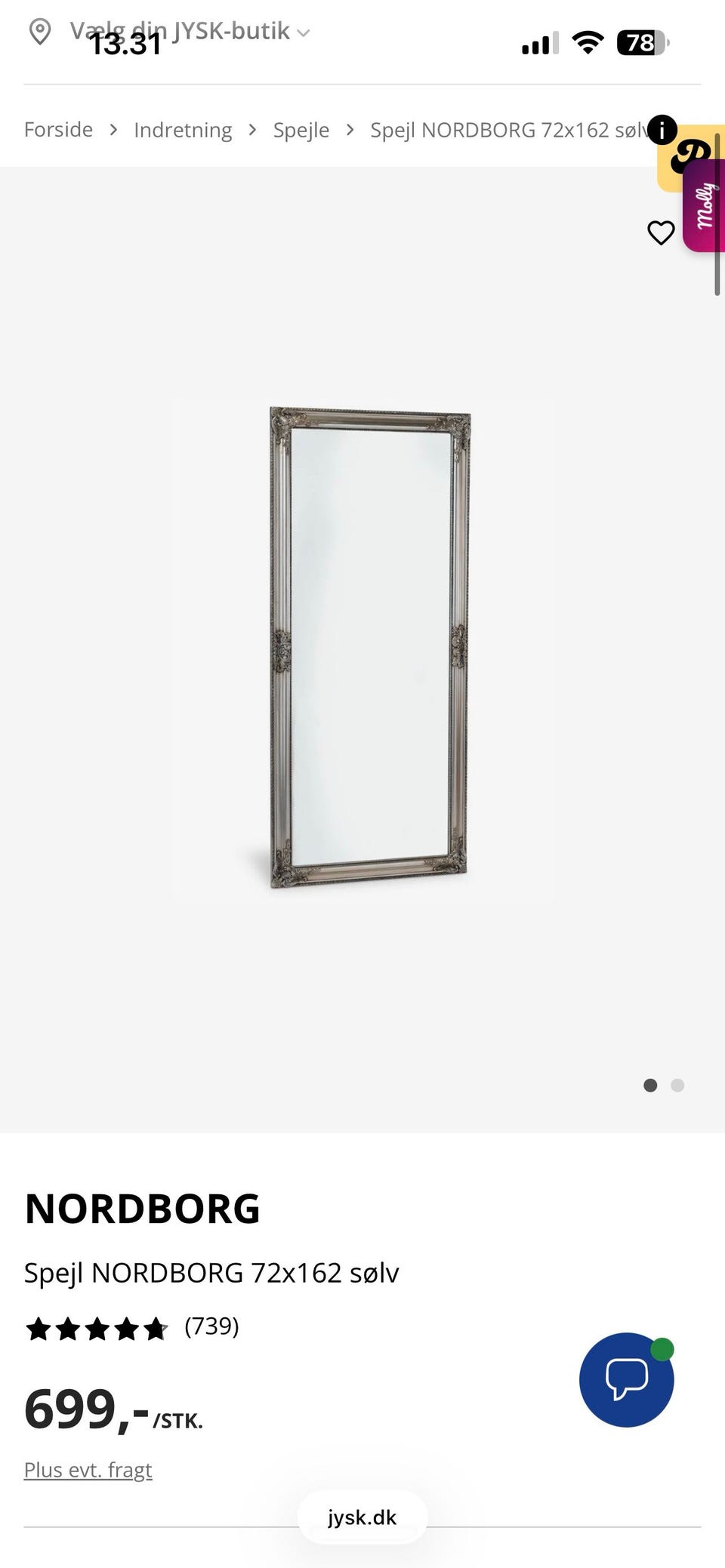Screen dimensions: 725x1568
Task: Open the Indretning breadcrumb
Action: click(183, 130)
